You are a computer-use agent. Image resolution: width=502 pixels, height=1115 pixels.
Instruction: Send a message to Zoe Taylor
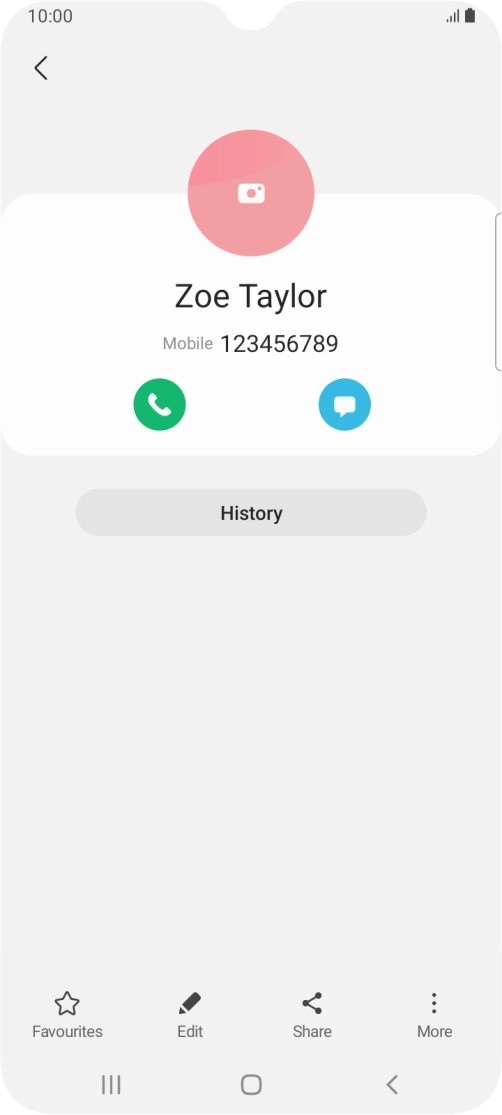tap(345, 405)
